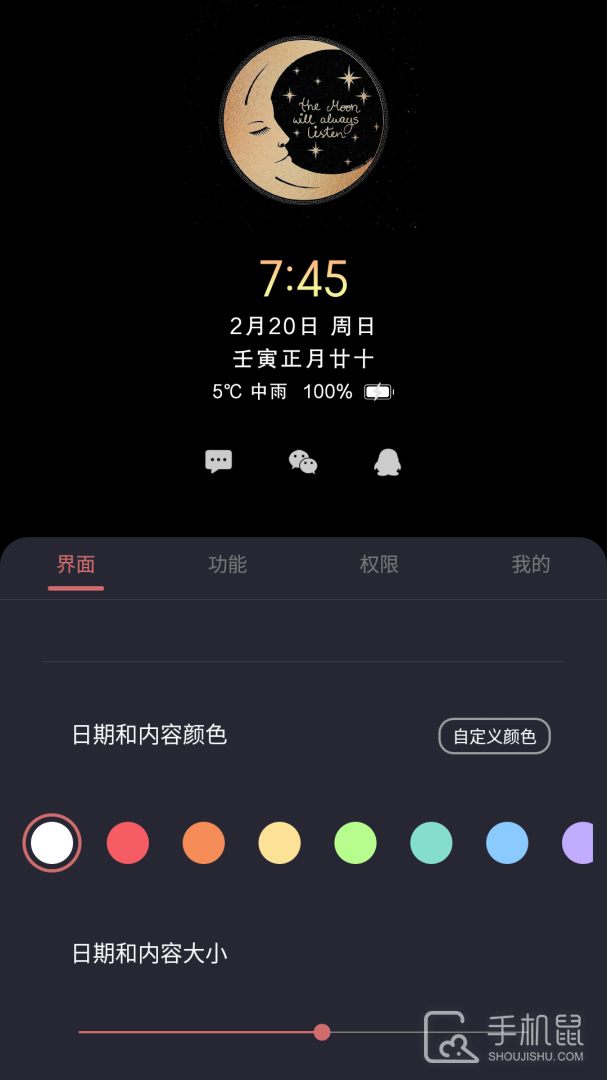Choose the purple color swatch
The height and width of the screenshot is (1080, 607).
[579, 843]
